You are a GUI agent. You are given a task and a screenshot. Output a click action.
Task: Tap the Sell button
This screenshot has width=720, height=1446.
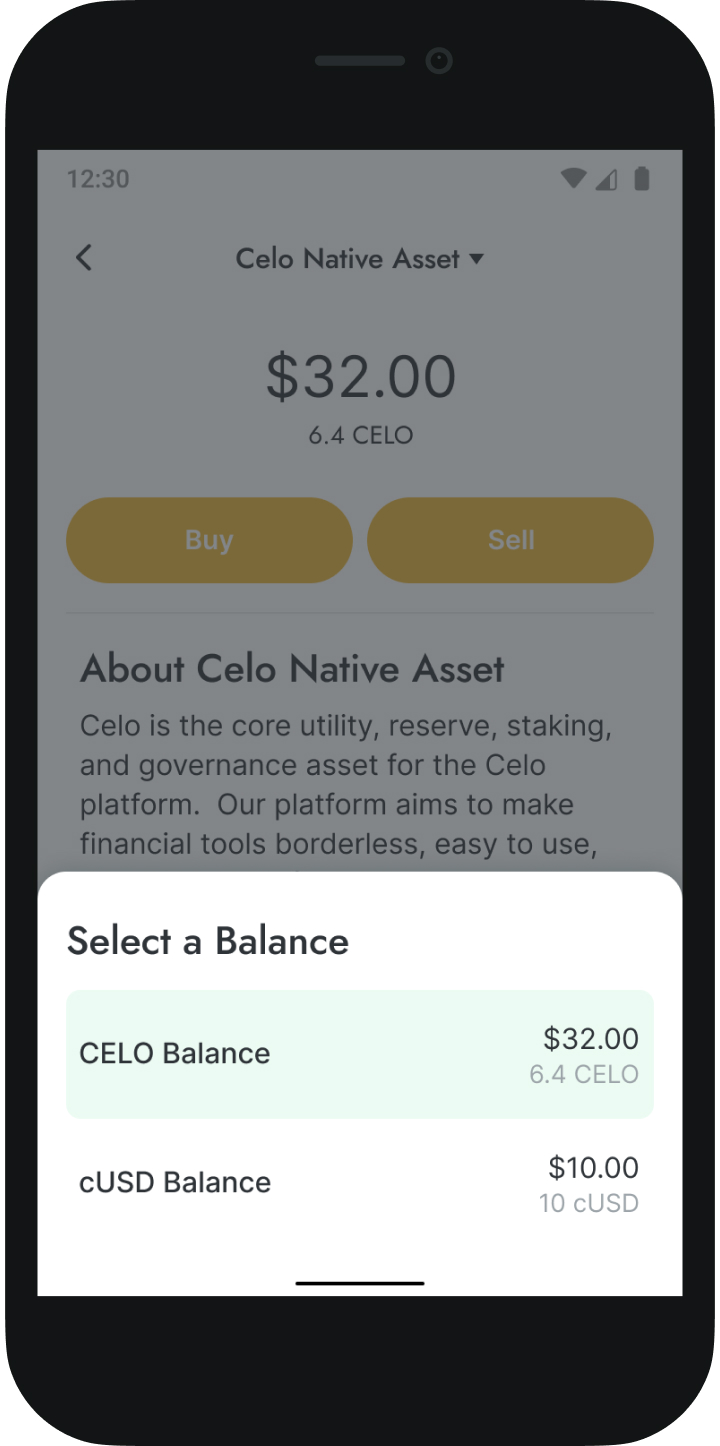pyautogui.click(x=510, y=540)
